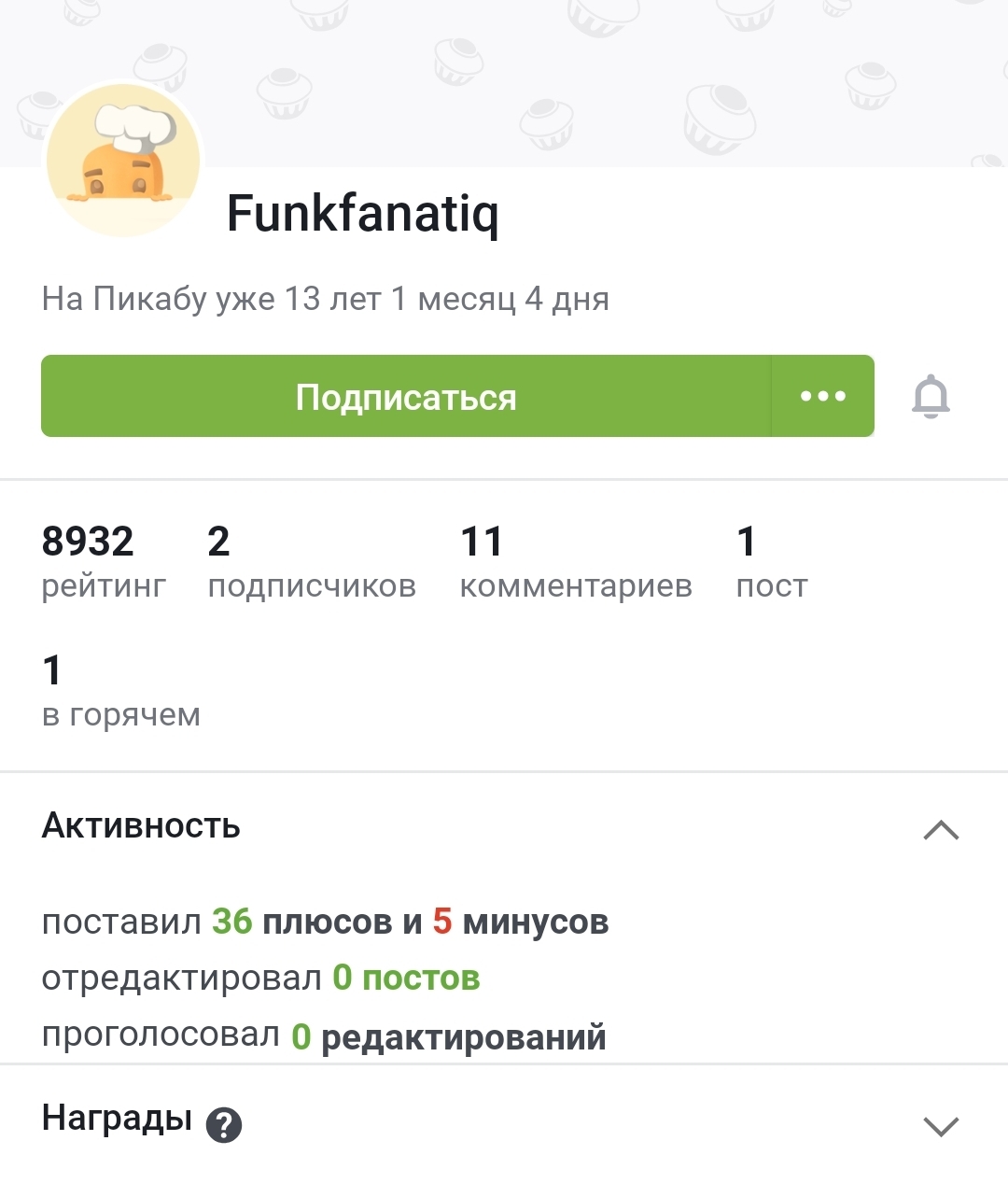
Task: Open the 1 пост list
Action: tap(771, 563)
